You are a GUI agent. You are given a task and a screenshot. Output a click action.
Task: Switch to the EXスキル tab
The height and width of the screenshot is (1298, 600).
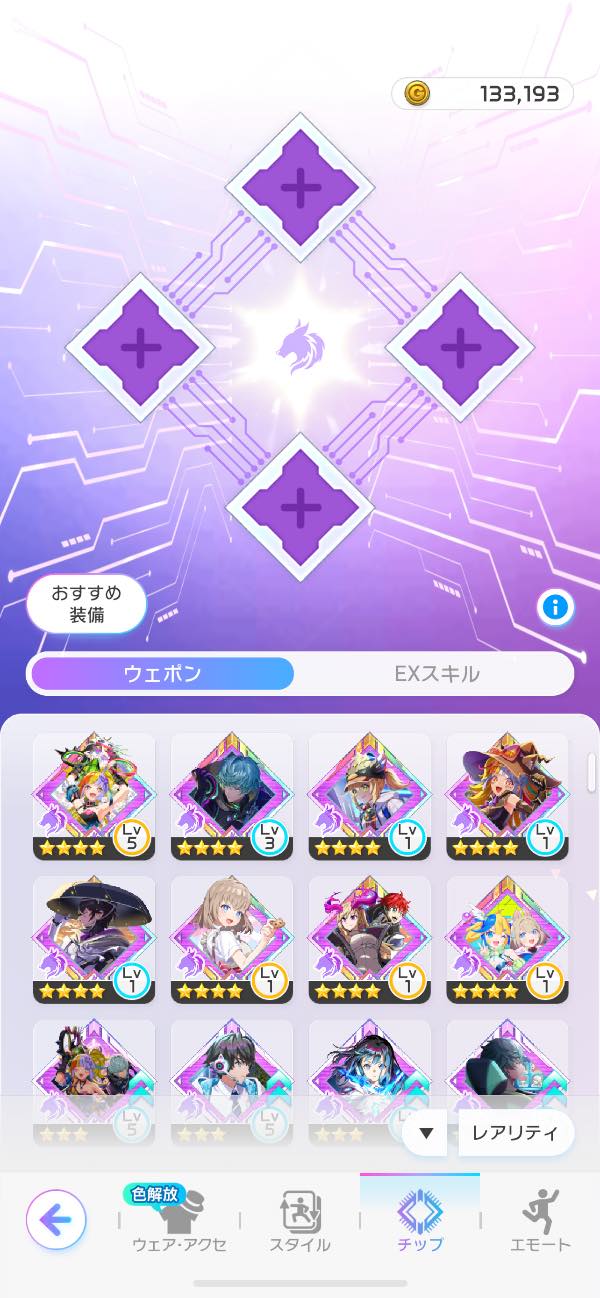pyautogui.click(x=437, y=674)
